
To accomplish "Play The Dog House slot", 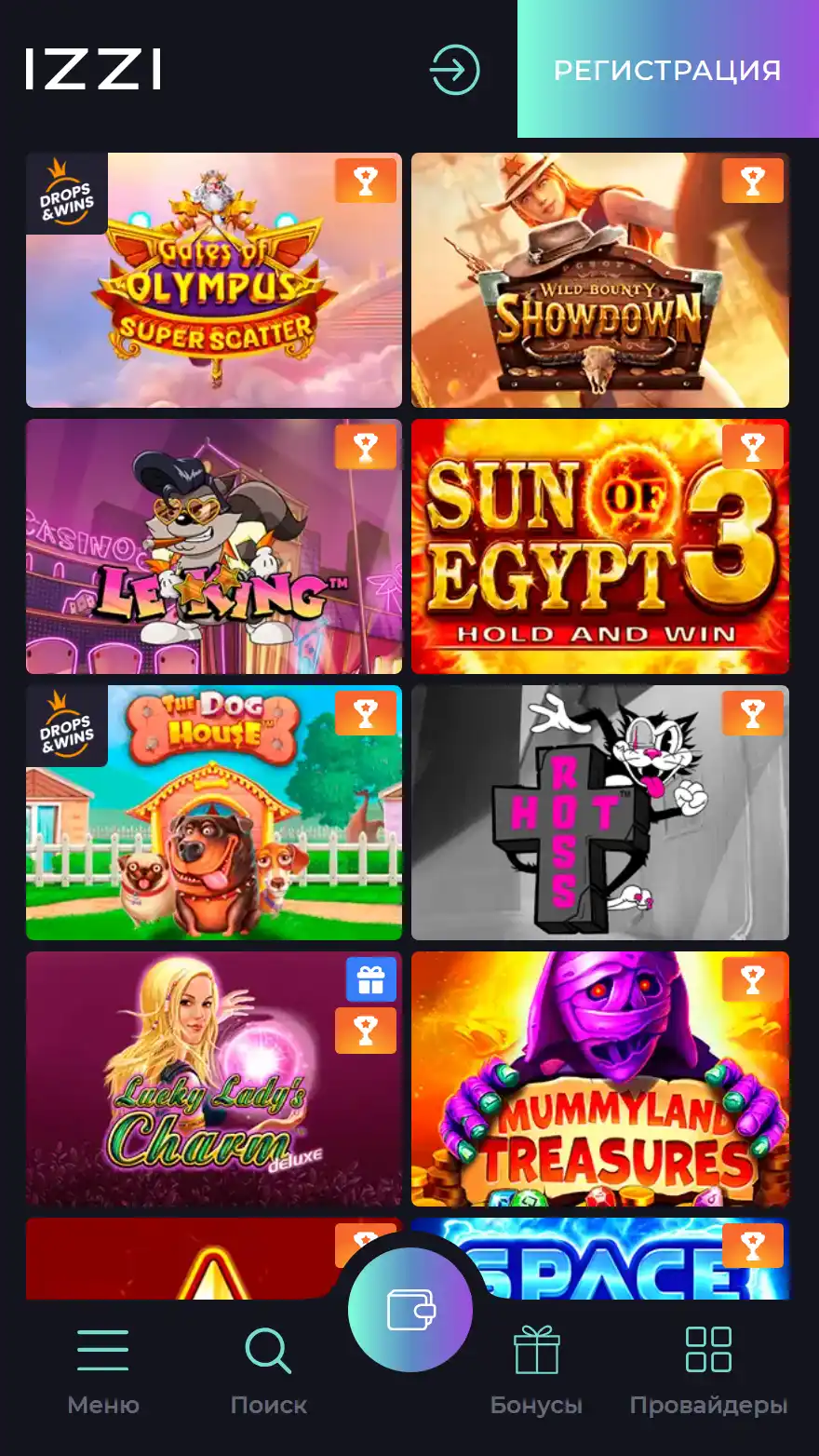I will tap(214, 813).
